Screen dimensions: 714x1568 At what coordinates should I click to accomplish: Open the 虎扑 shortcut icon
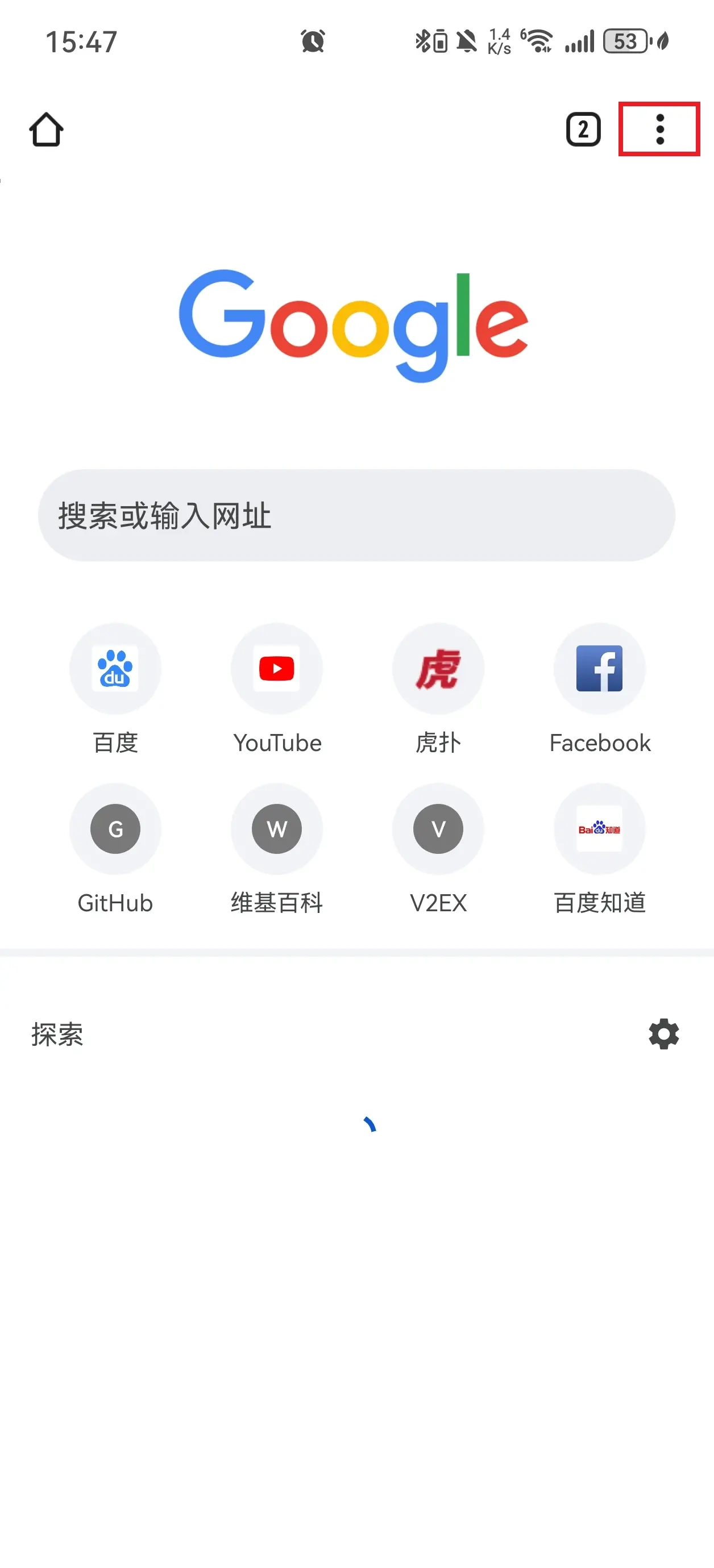(x=438, y=669)
